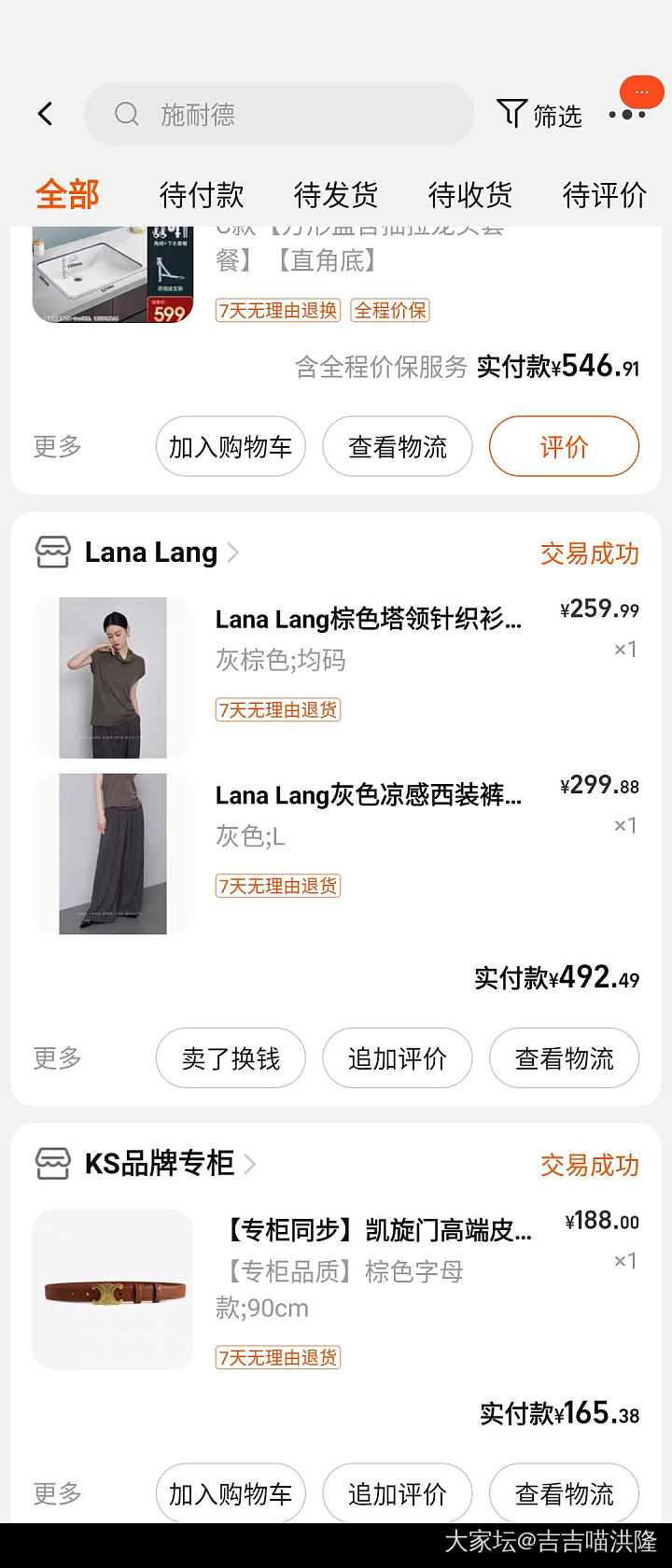Open the 凯旋门高端皮带 order item

point(378,1231)
